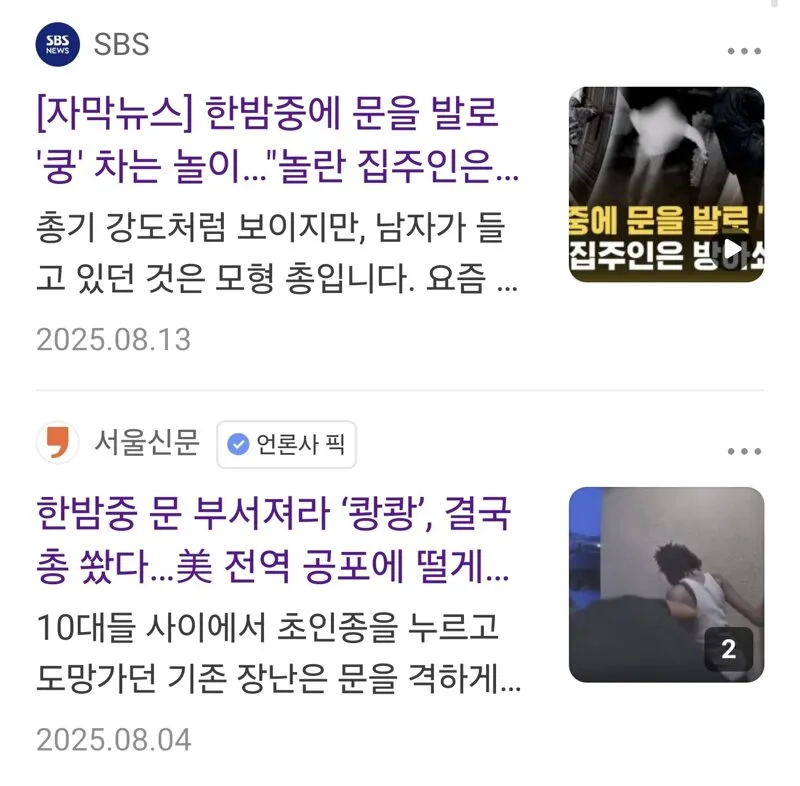Open the 서울신문 article's overflow menu

pyautogui.click(x=744, y=452)
